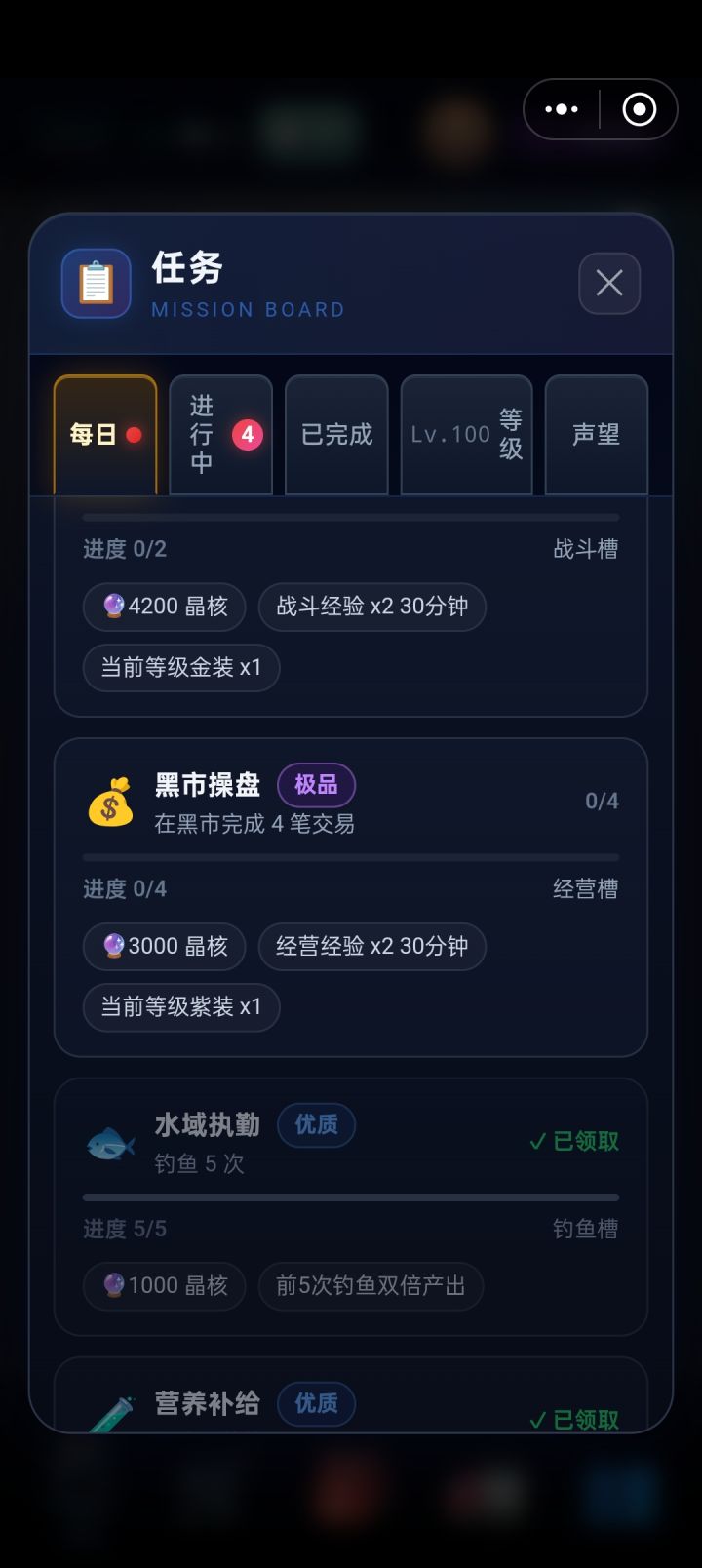Tap the 优质 badge next to 水域执勤

coord(315,1125)
